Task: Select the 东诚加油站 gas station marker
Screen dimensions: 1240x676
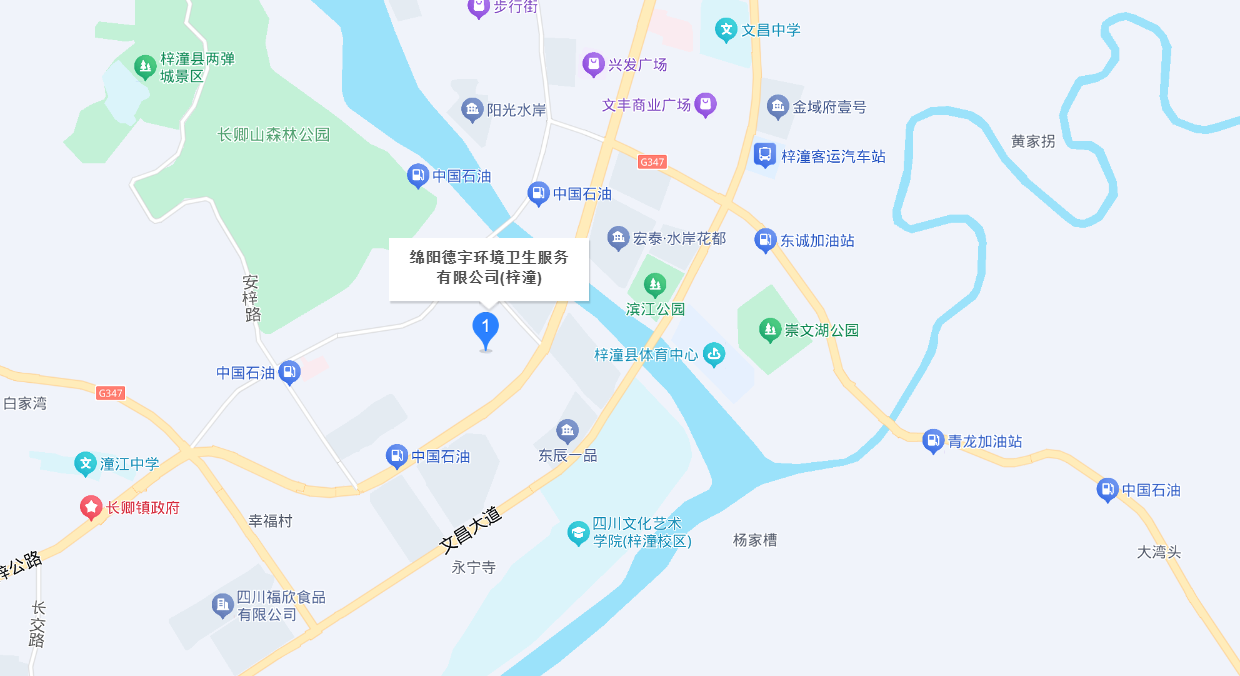Action: pos(765,240)
